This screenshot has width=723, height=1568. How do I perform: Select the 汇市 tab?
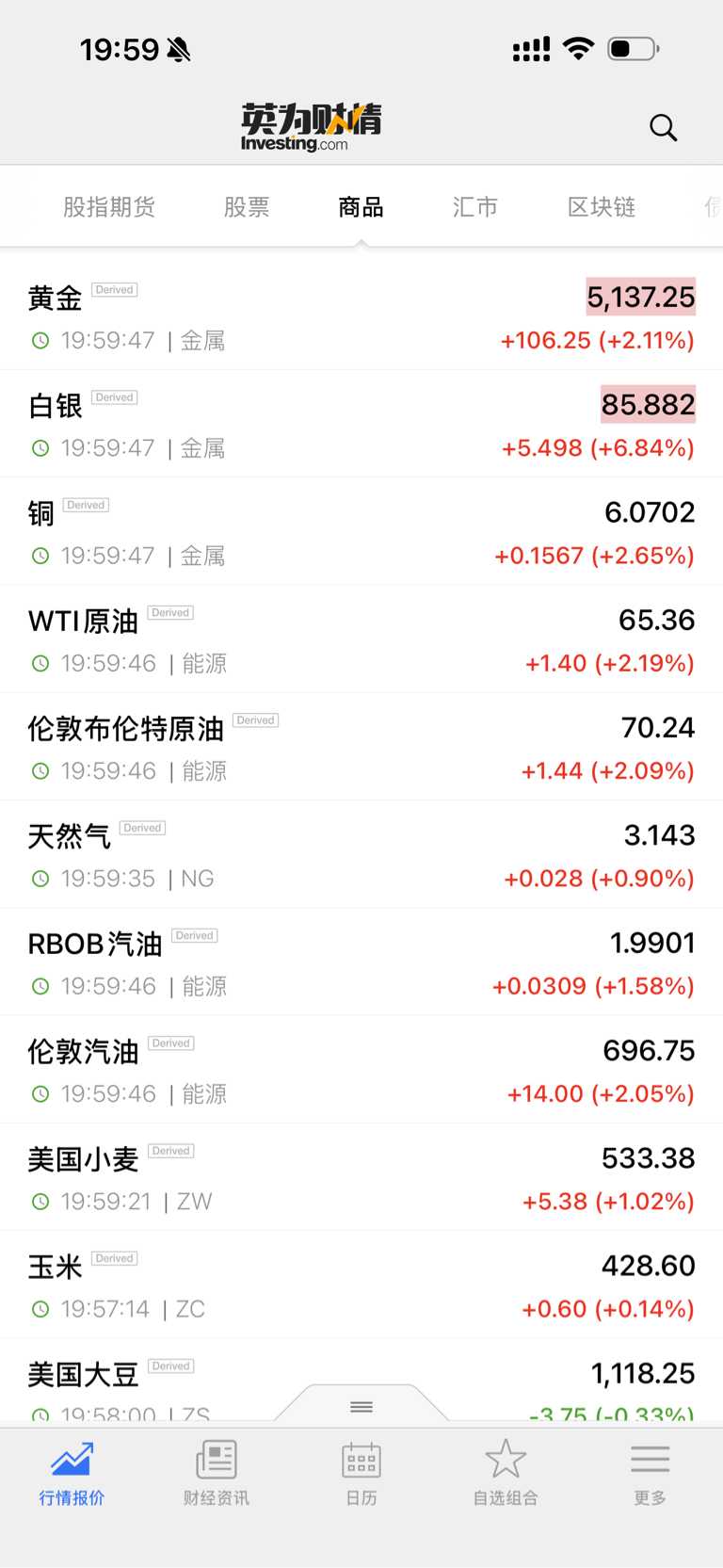474,207
